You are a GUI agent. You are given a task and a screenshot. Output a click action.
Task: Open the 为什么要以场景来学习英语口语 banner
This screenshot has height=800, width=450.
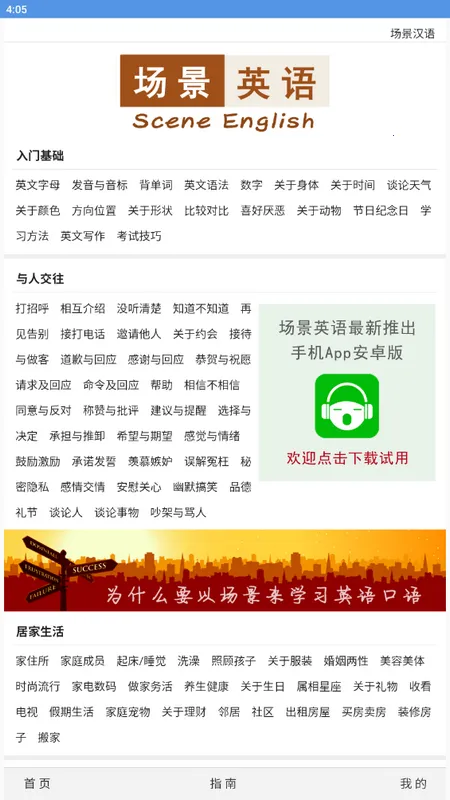pyautogui.click(x=225, y=570)
